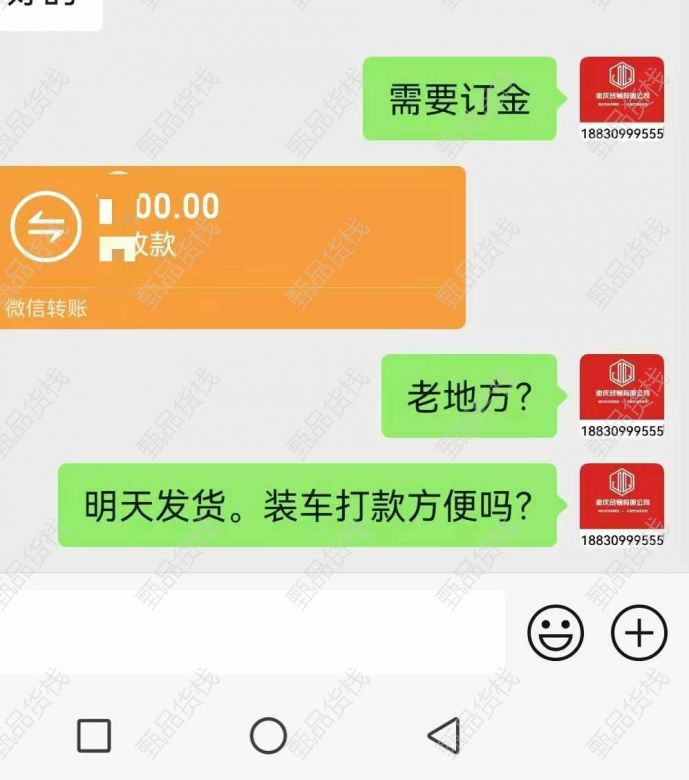Tap the message input field
The height and width of the screenshot is (780, 689).
(250, 632)
